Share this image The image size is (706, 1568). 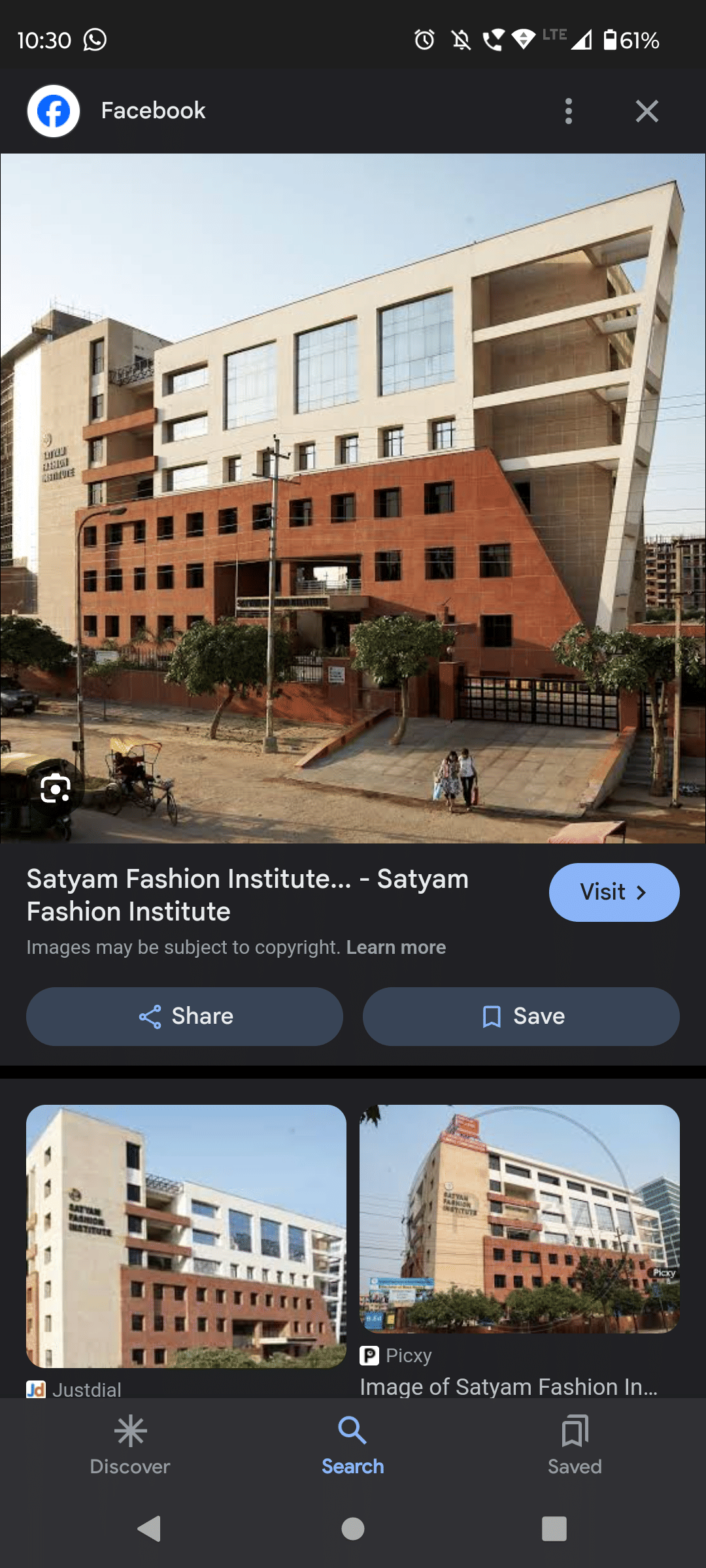click(x=184, y=1016)
